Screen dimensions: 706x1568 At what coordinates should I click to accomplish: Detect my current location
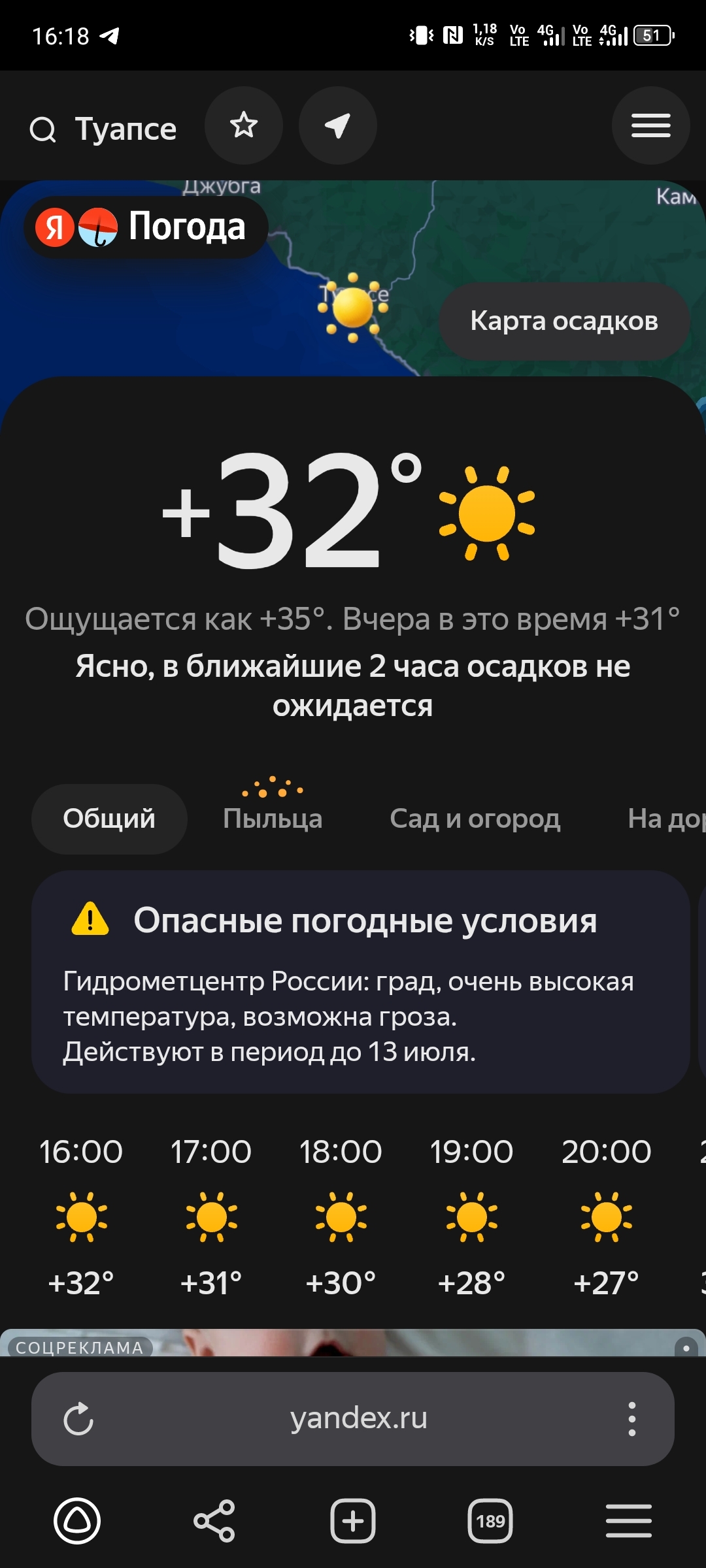[x=338, y=125]
